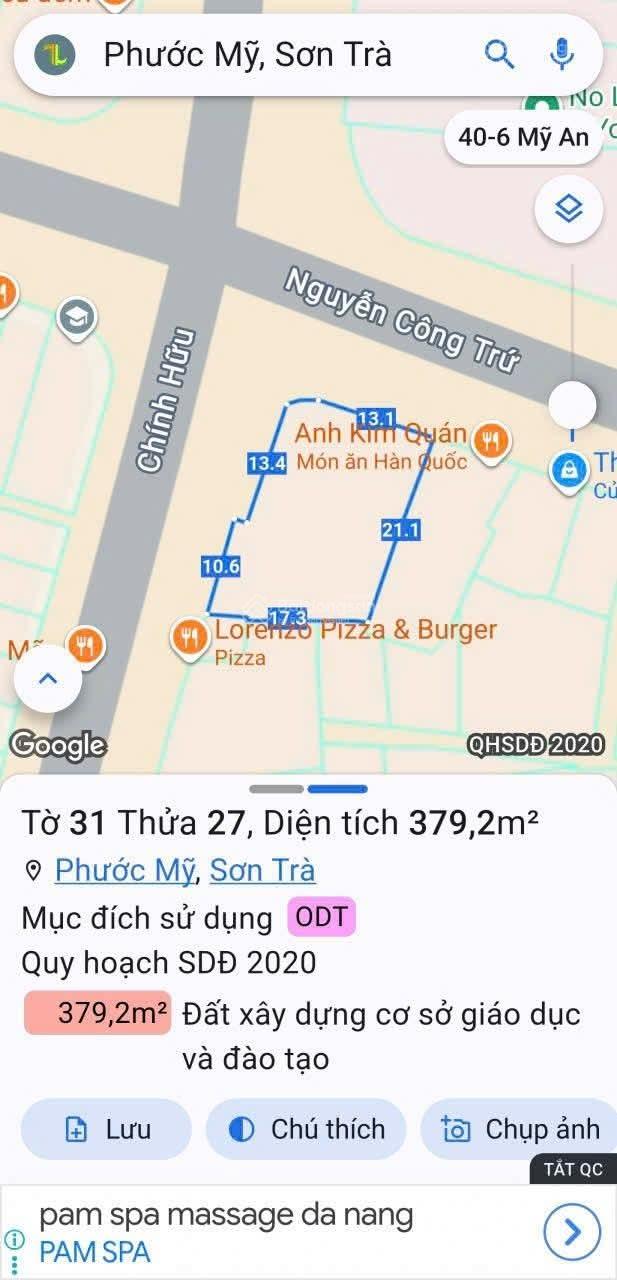Open Lorenzo Pizza & Burger marker
Viewport: 617px width, 1280px height.
(x=189, y=638)
